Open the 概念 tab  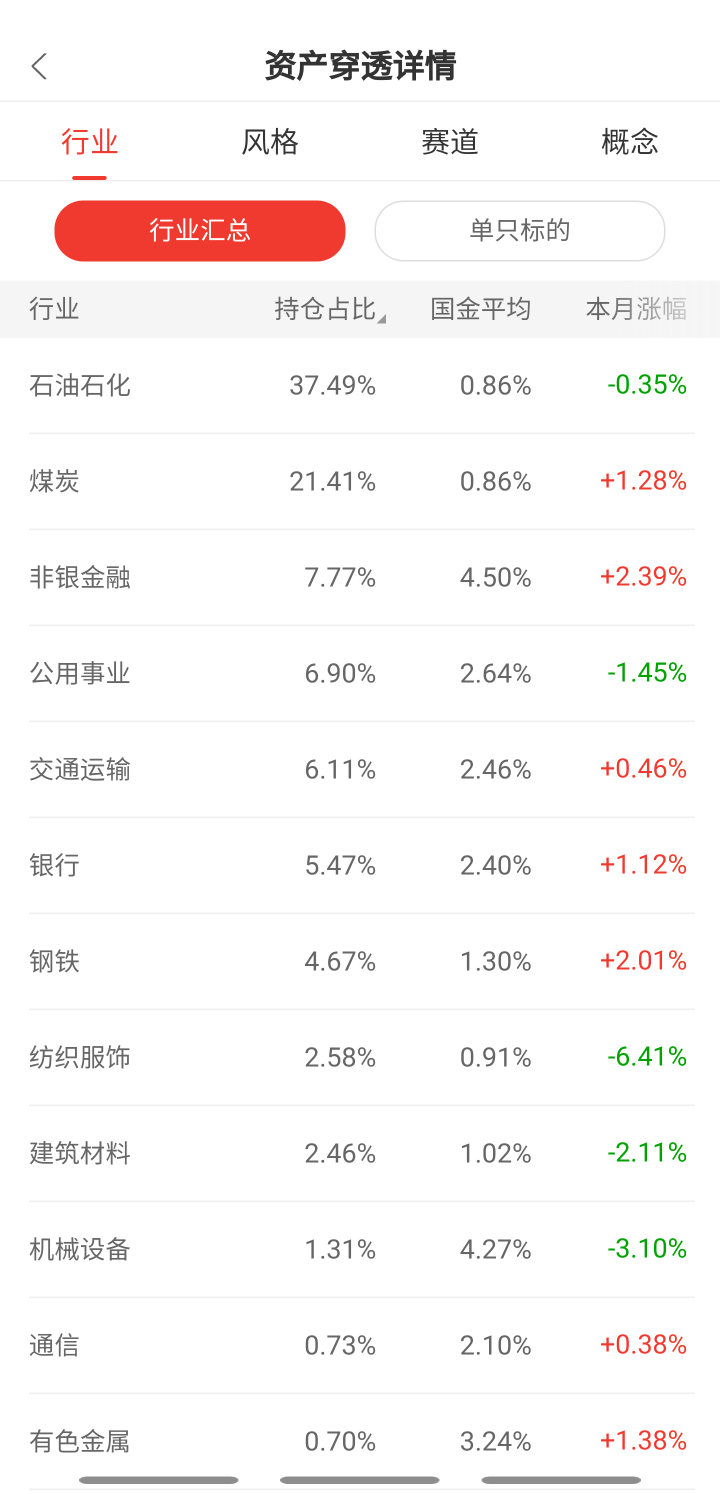630,142
